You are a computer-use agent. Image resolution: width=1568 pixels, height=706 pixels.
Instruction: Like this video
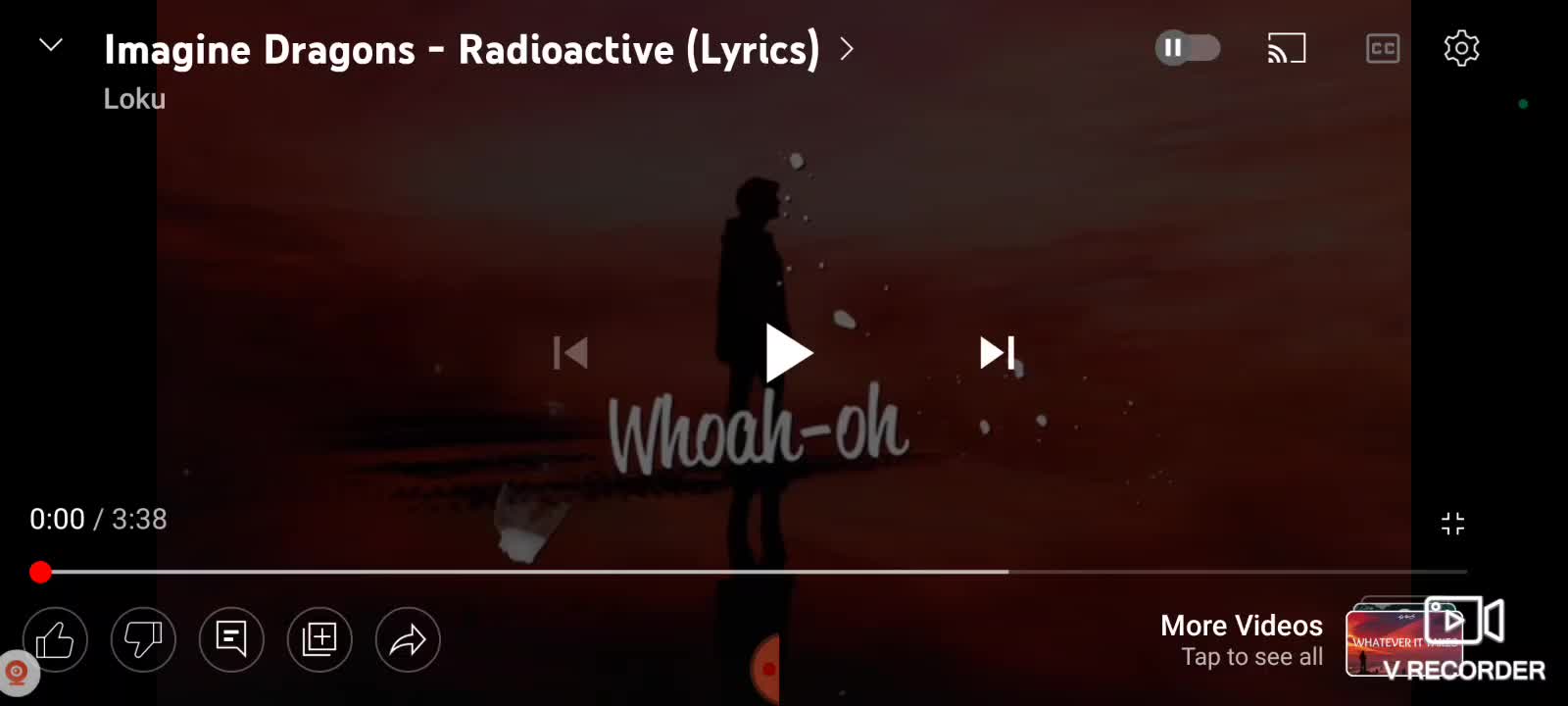pos(55,640)
